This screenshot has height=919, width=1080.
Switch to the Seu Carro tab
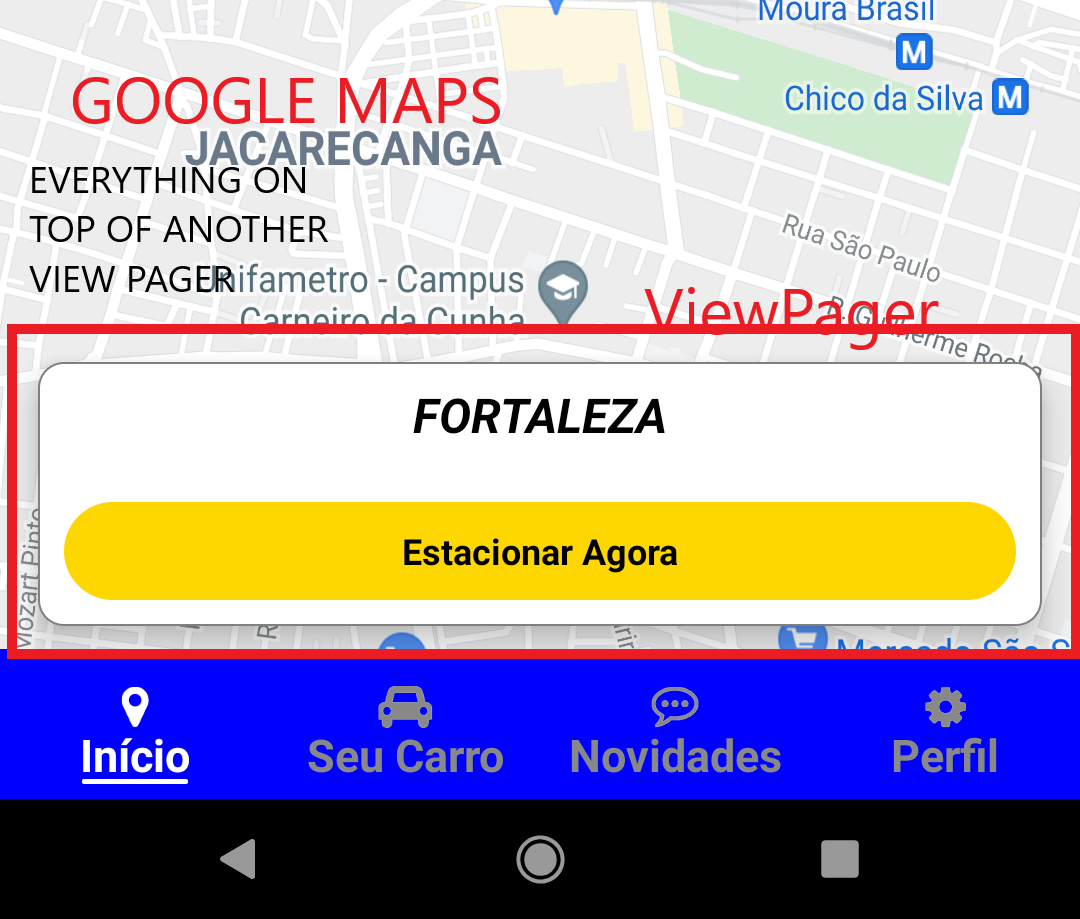[405, 733]
